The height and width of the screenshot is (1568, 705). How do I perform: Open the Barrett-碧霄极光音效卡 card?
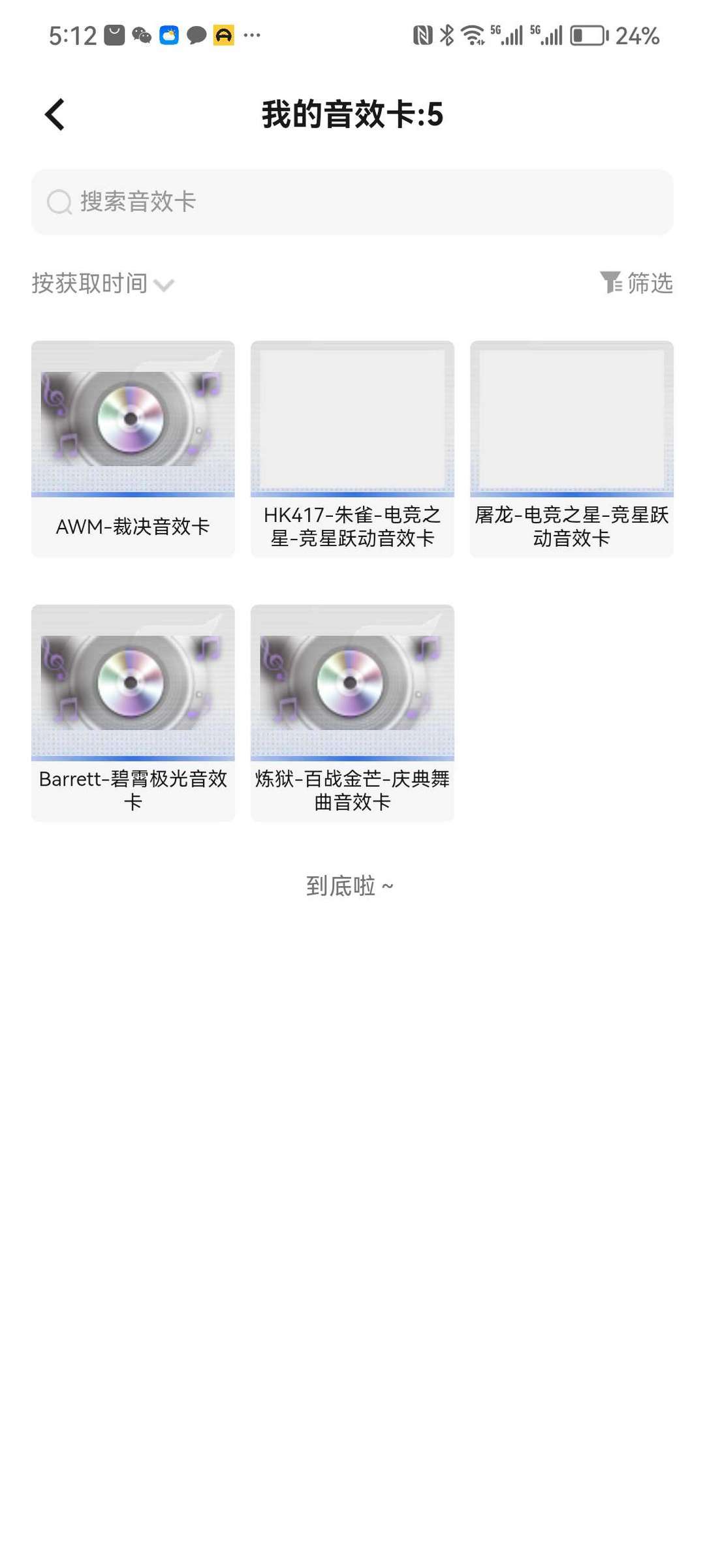(x=133, y=713)
